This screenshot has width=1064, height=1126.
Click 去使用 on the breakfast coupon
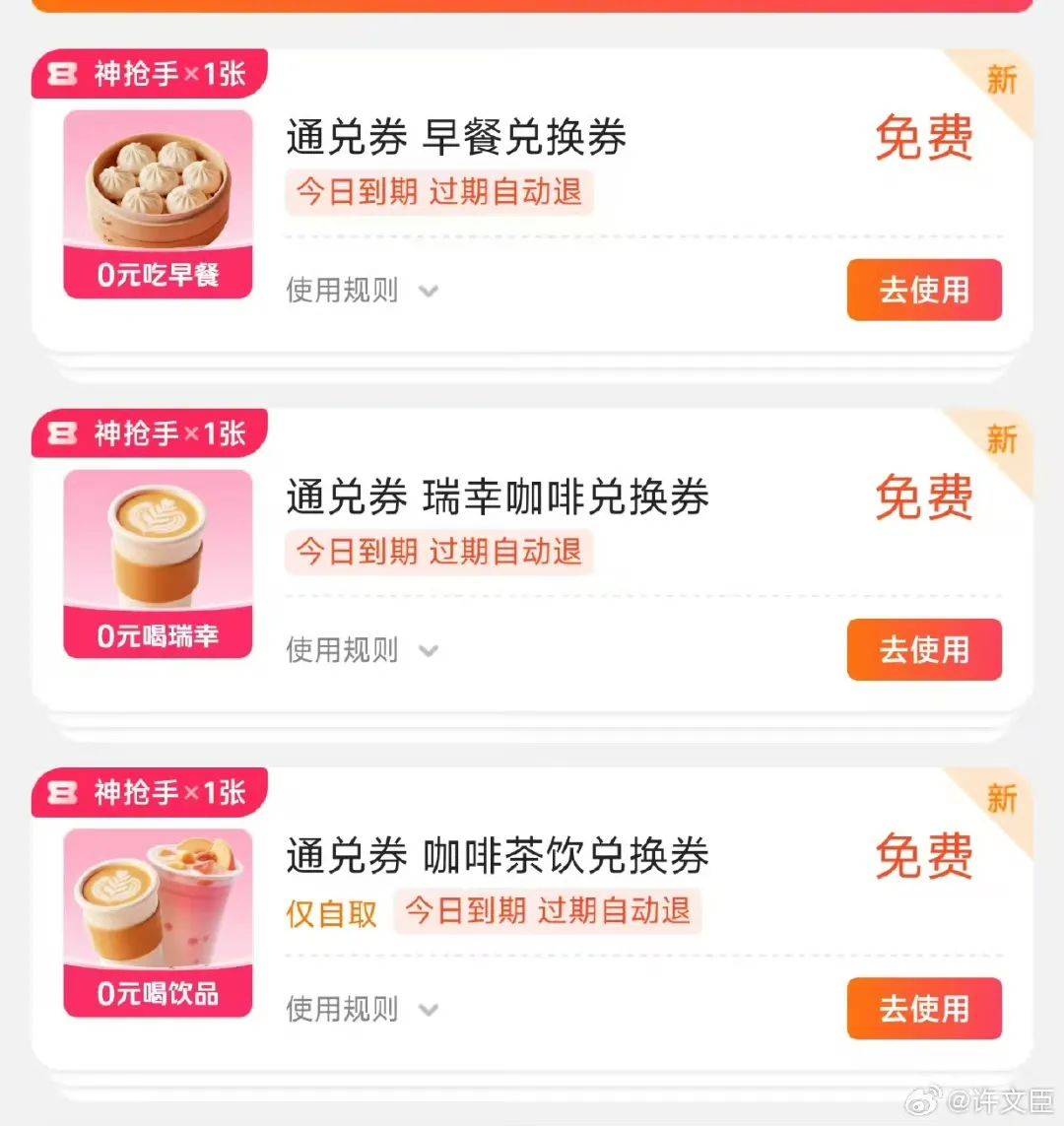[x=924, y=291]
